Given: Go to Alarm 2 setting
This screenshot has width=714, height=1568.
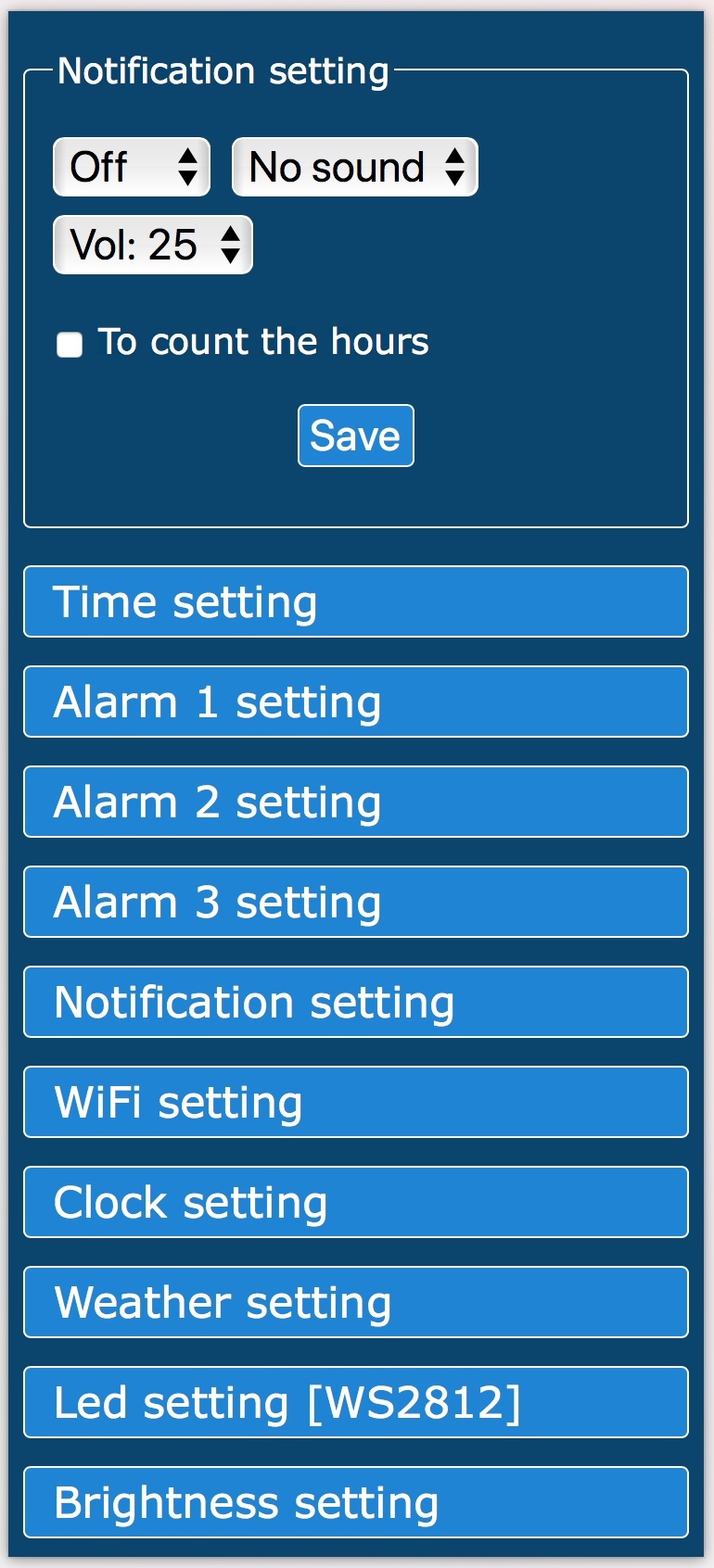Looking at the screenshot, I should click(x=356, y=802).
